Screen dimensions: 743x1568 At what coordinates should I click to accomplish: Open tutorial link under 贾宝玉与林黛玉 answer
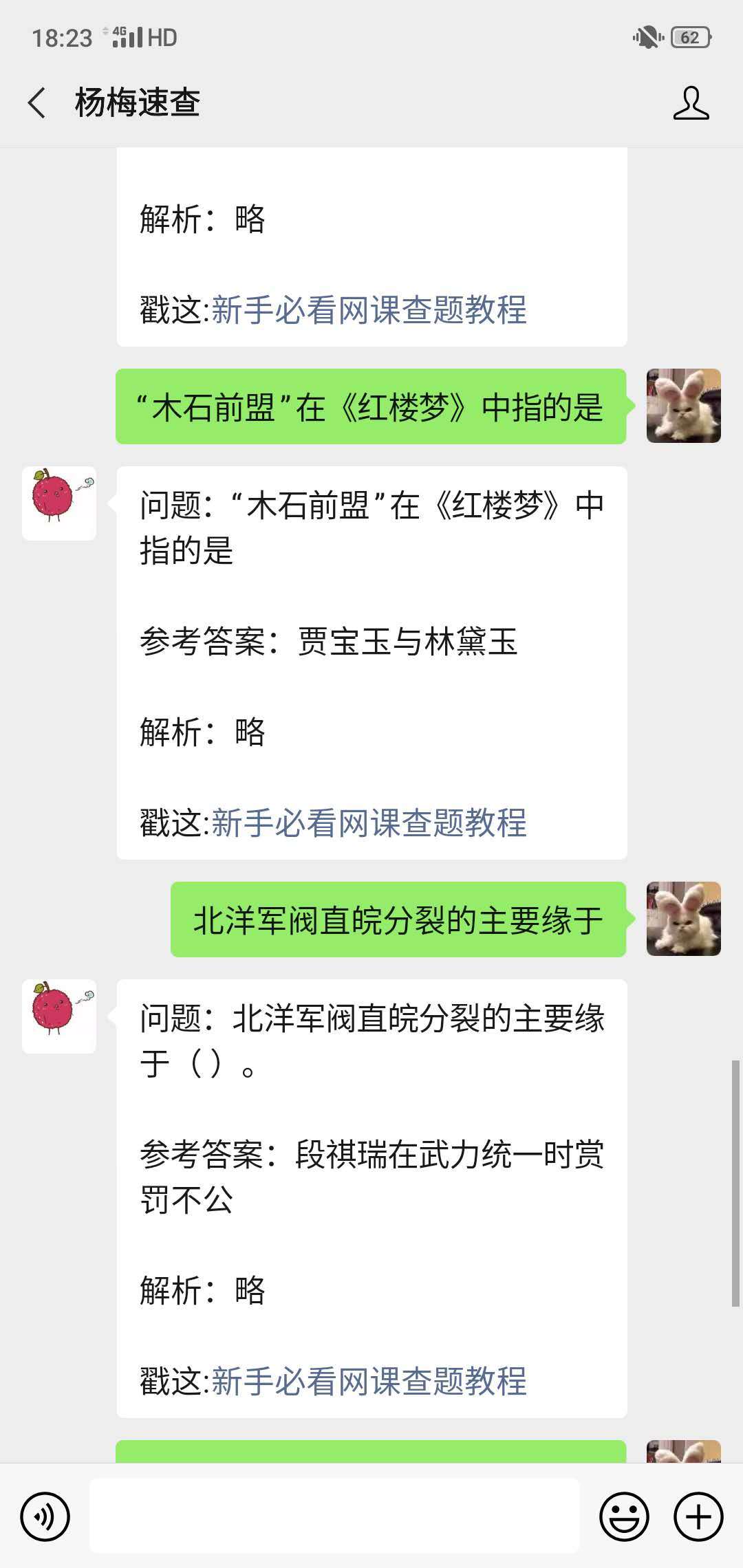[x=369, y=823]
